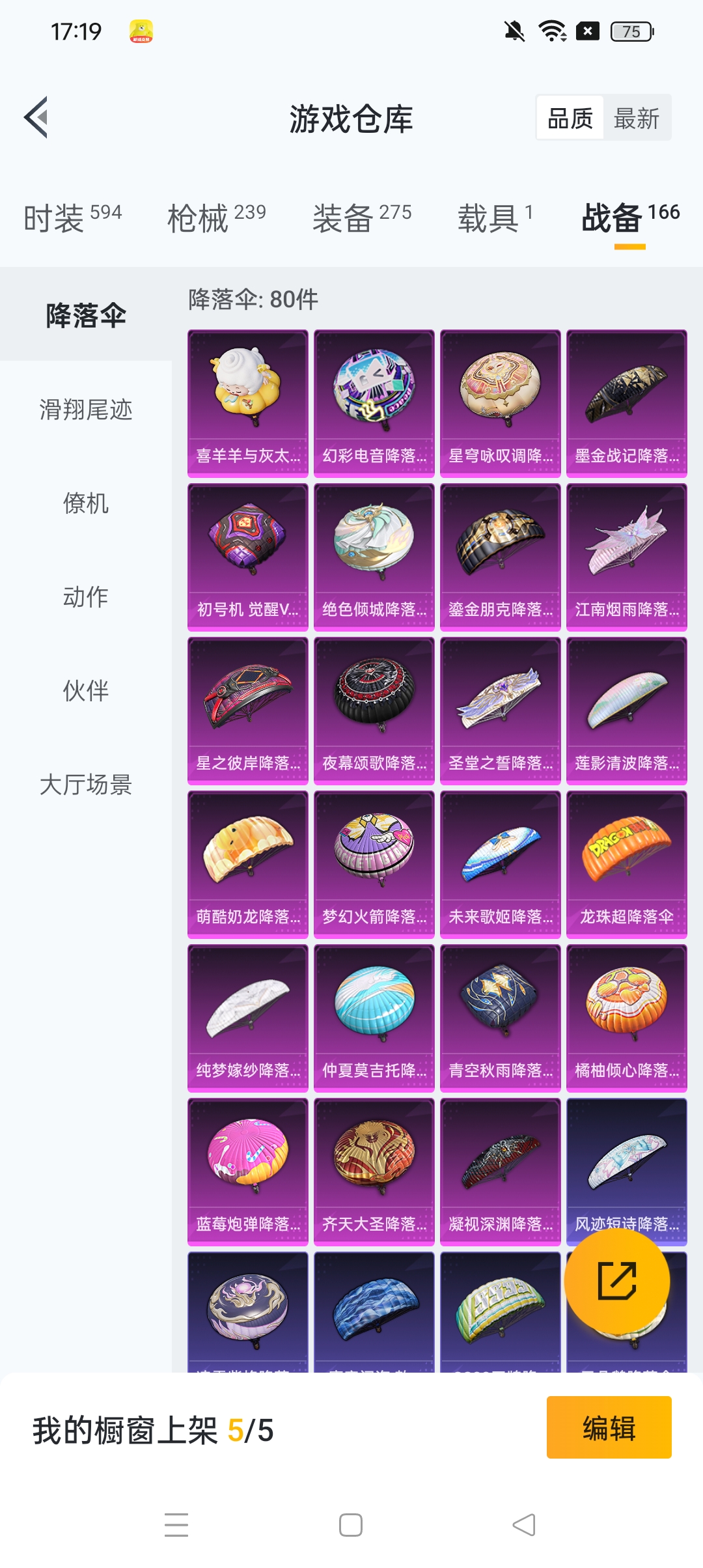
Task: Switch to the 时装 tab
Action: click(72, 217)
